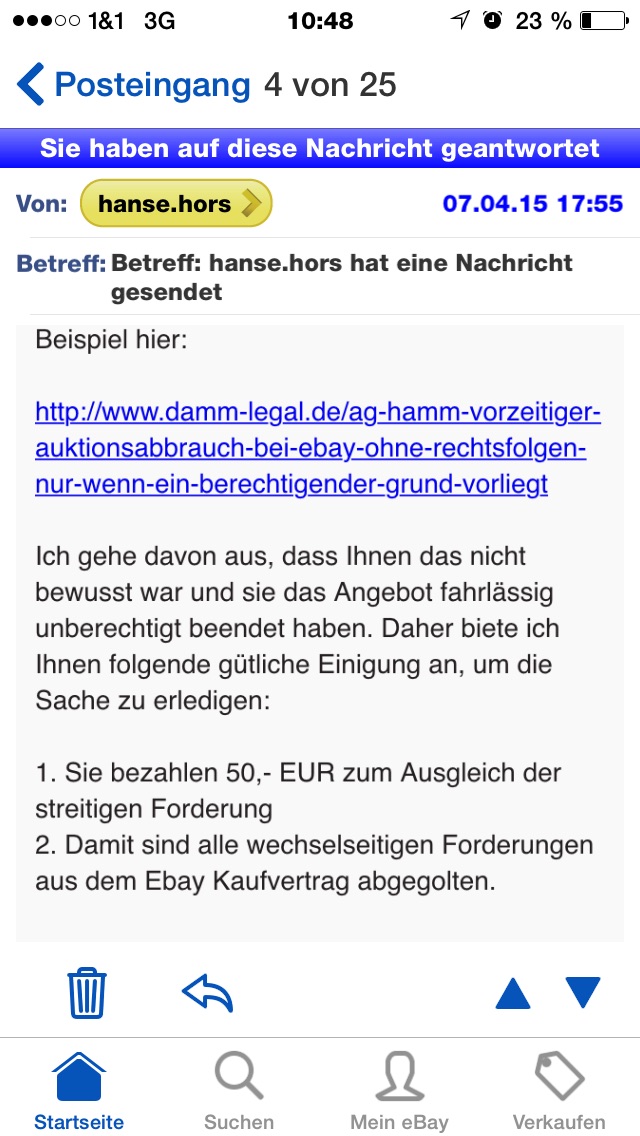Switch to the Suchen tab
640x1136 pixels.
pos(239,1090)
